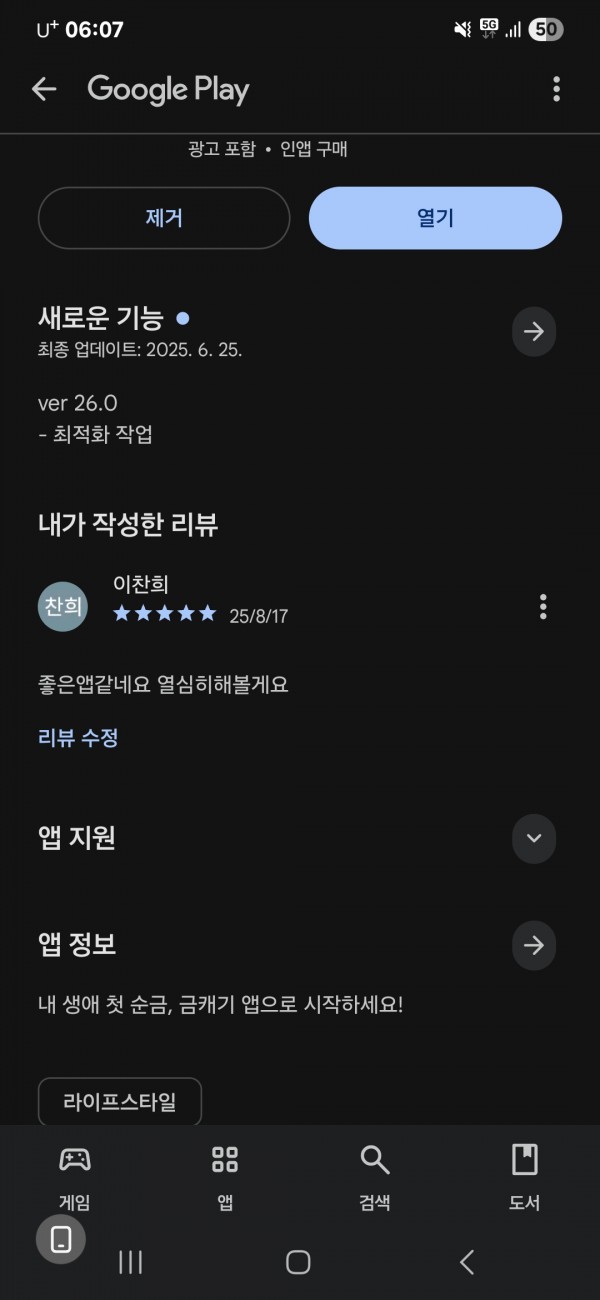The width and height of the screenshot is (600, 1300).
Task: Switch to the 앱 tab
Action: (x=225, y=1177)
